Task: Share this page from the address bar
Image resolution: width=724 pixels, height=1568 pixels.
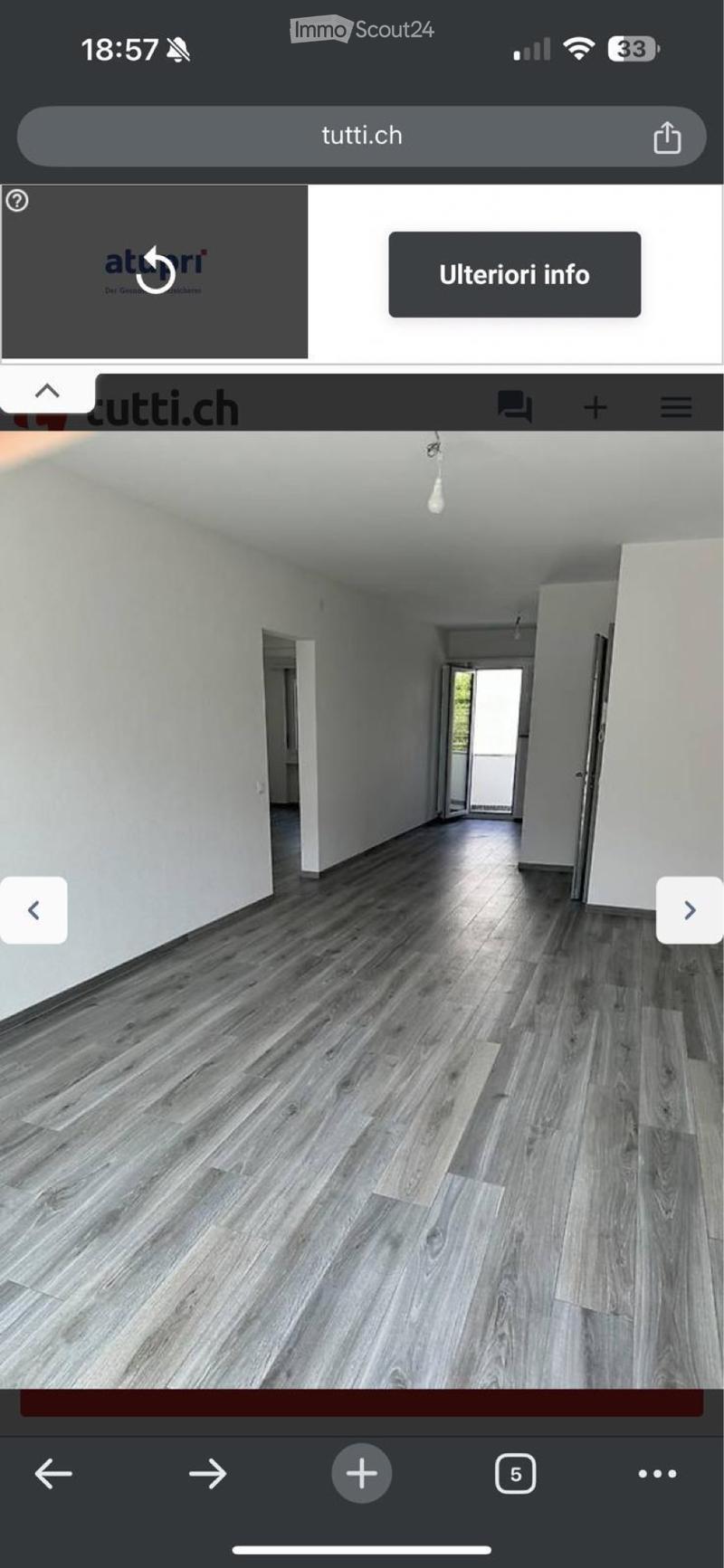Action: click(667, 137)
